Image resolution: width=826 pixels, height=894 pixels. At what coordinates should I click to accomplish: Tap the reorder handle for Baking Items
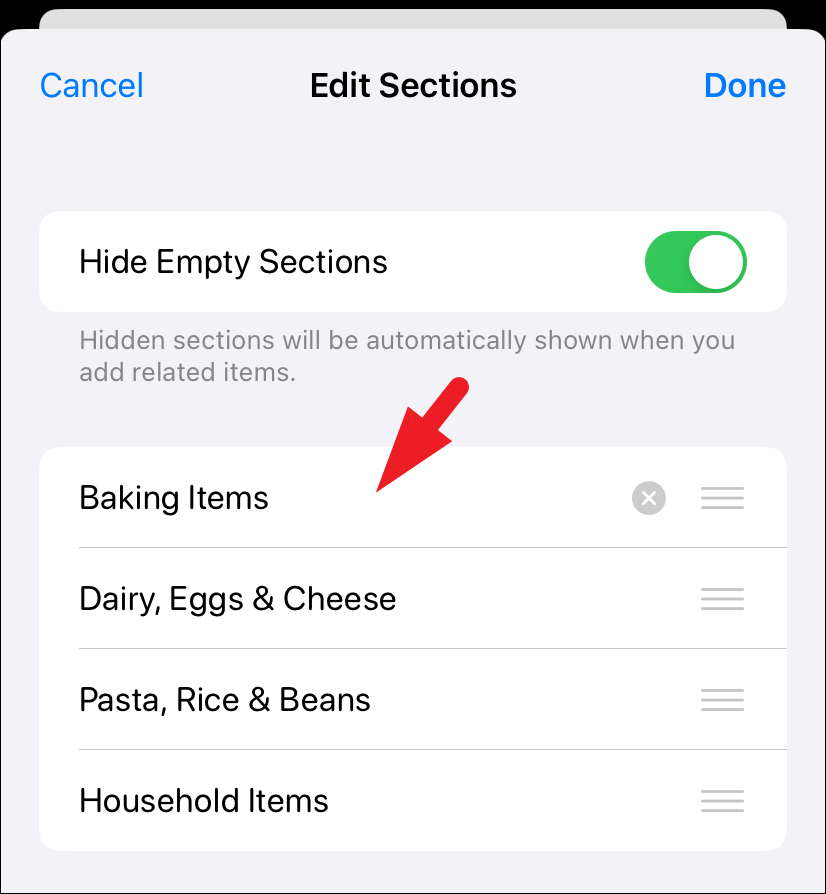[x=722, y=497]
